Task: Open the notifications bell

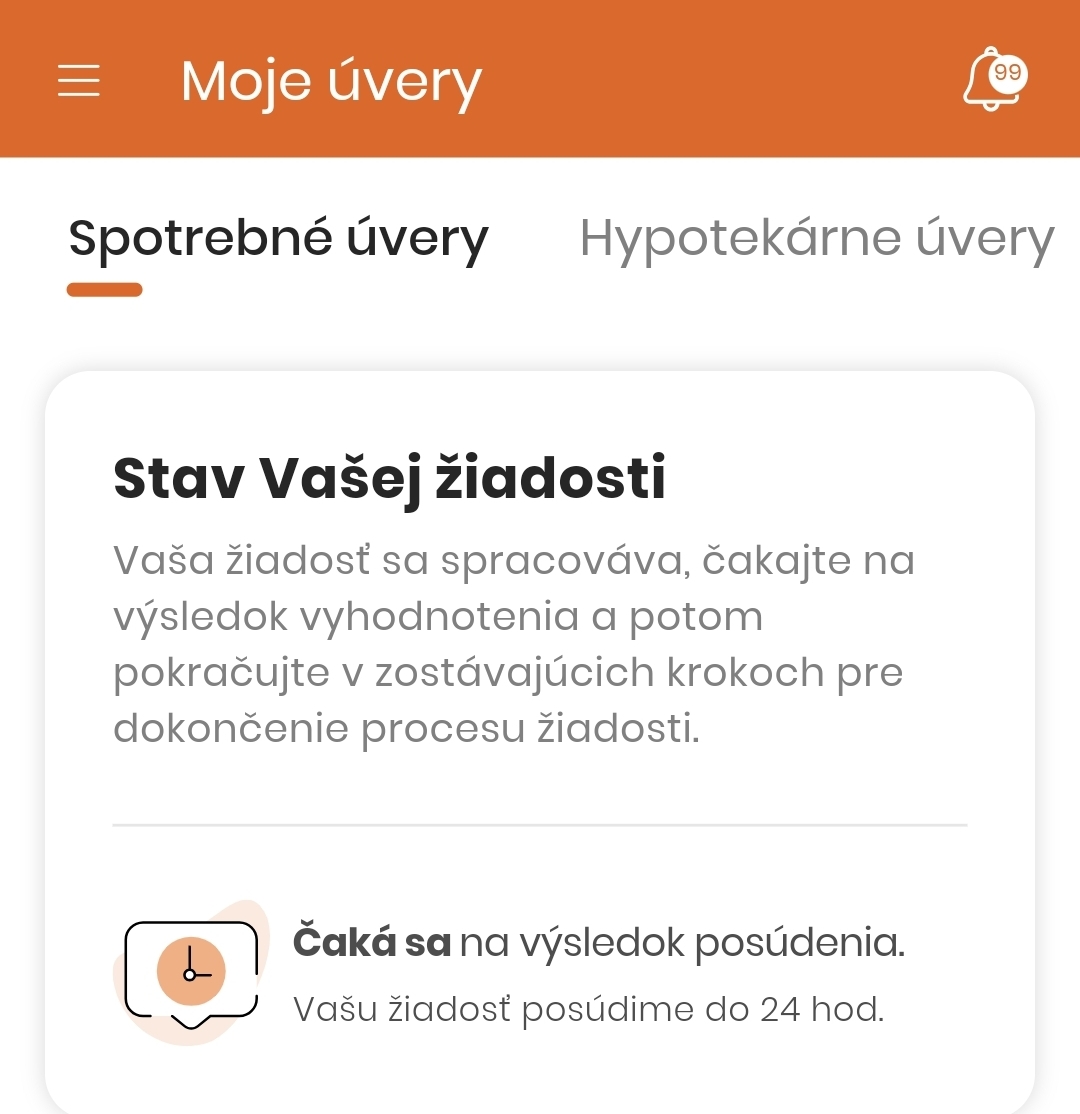Action: click(x=993, y=79)
